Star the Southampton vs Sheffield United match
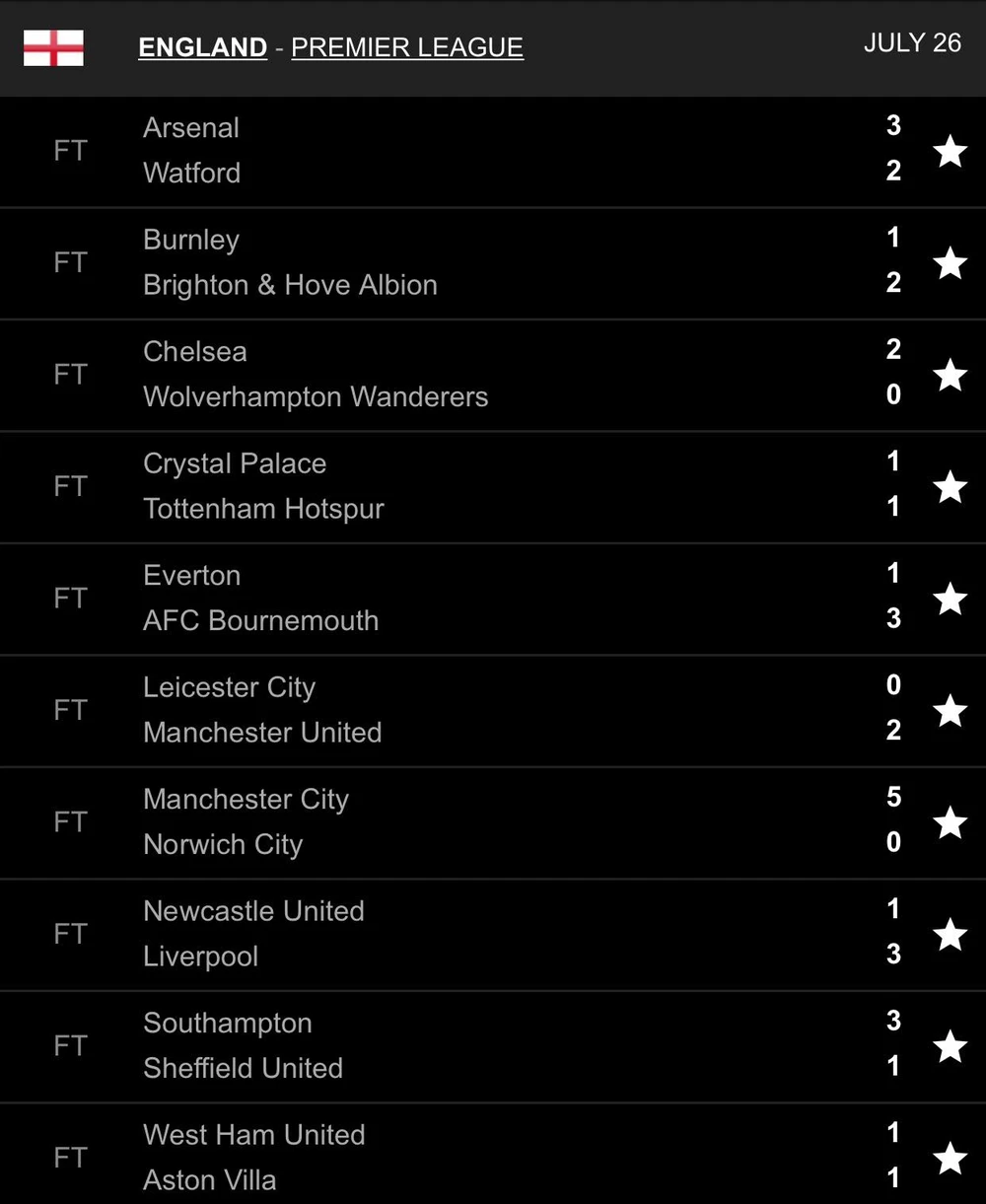Viewport: 986px width, 1204px height. [950, 1046]
